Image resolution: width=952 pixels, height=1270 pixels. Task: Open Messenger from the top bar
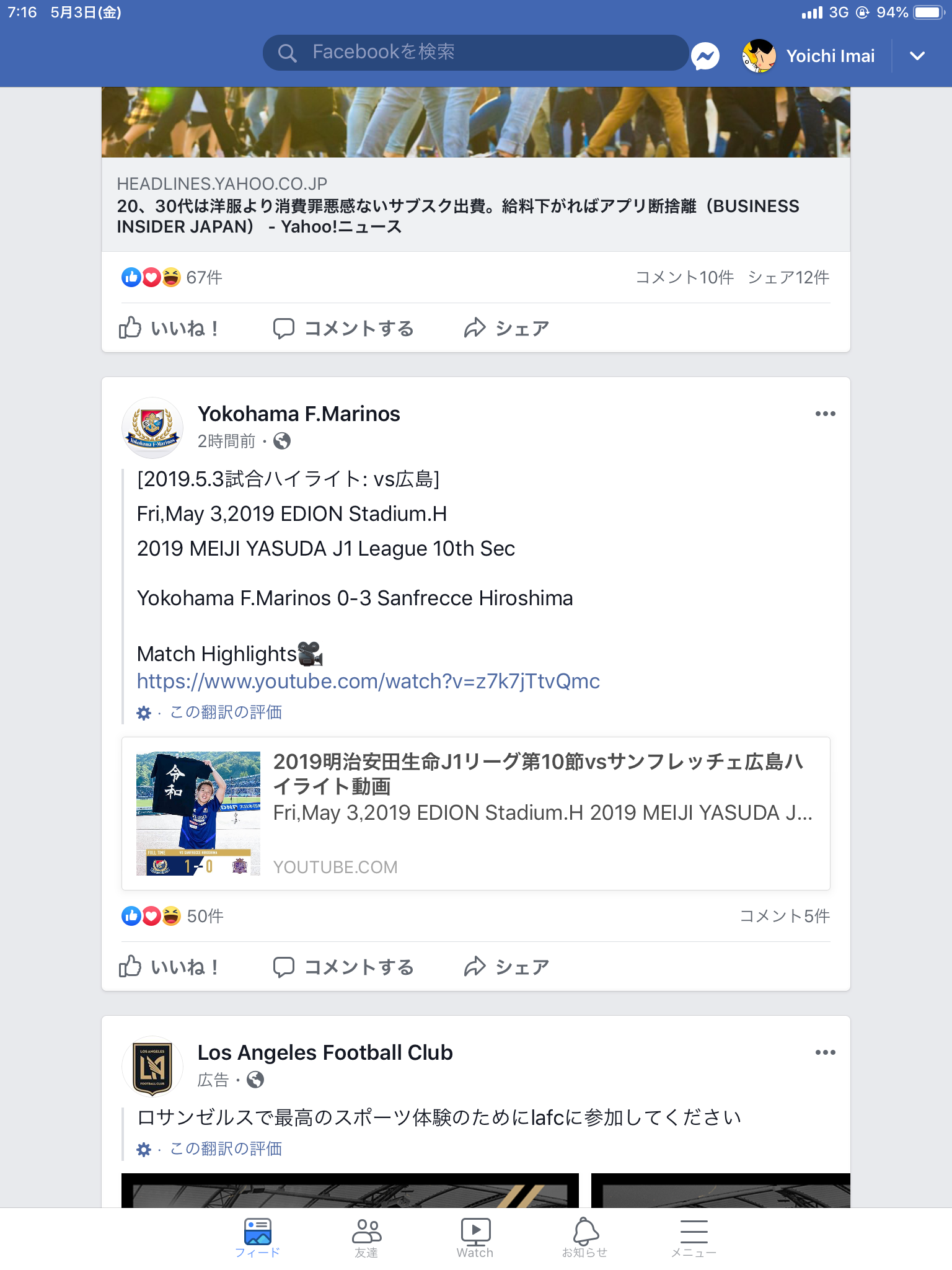(x=705, y=56)
